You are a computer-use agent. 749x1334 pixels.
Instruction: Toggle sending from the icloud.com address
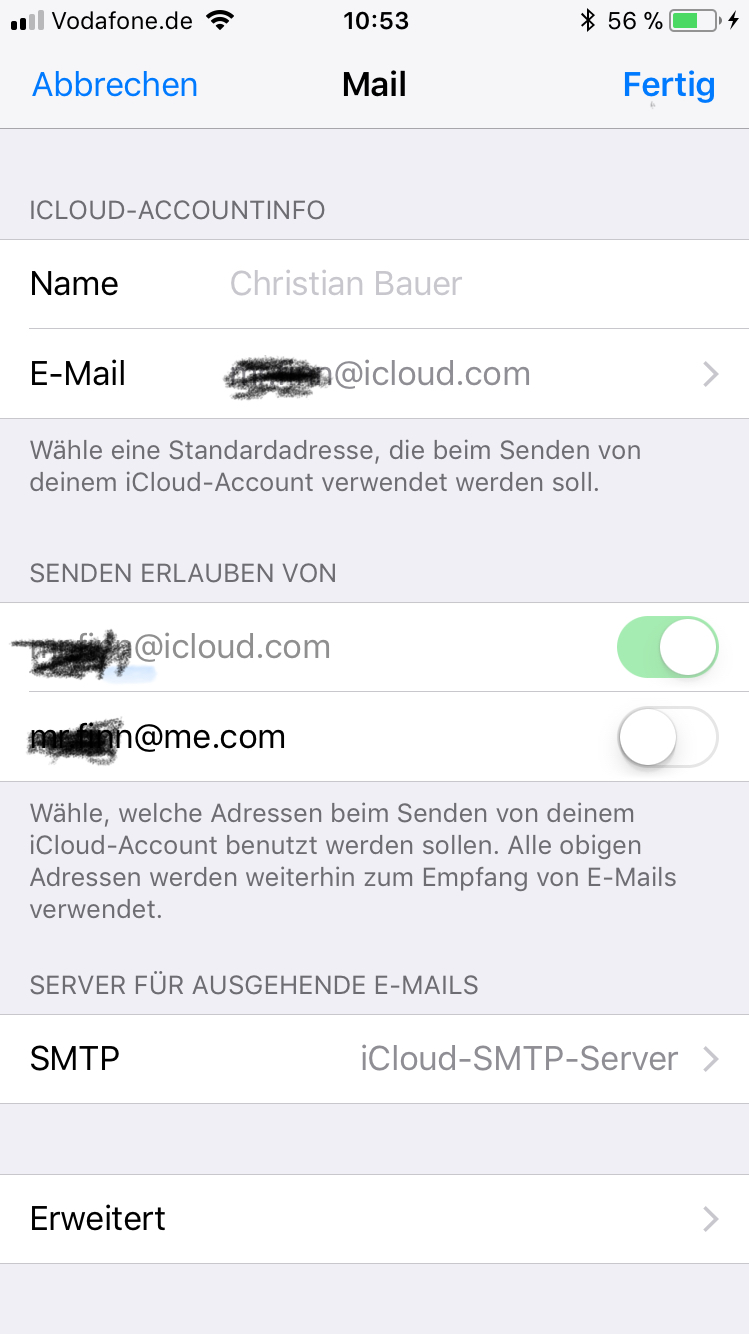click(x=667, y=647)
